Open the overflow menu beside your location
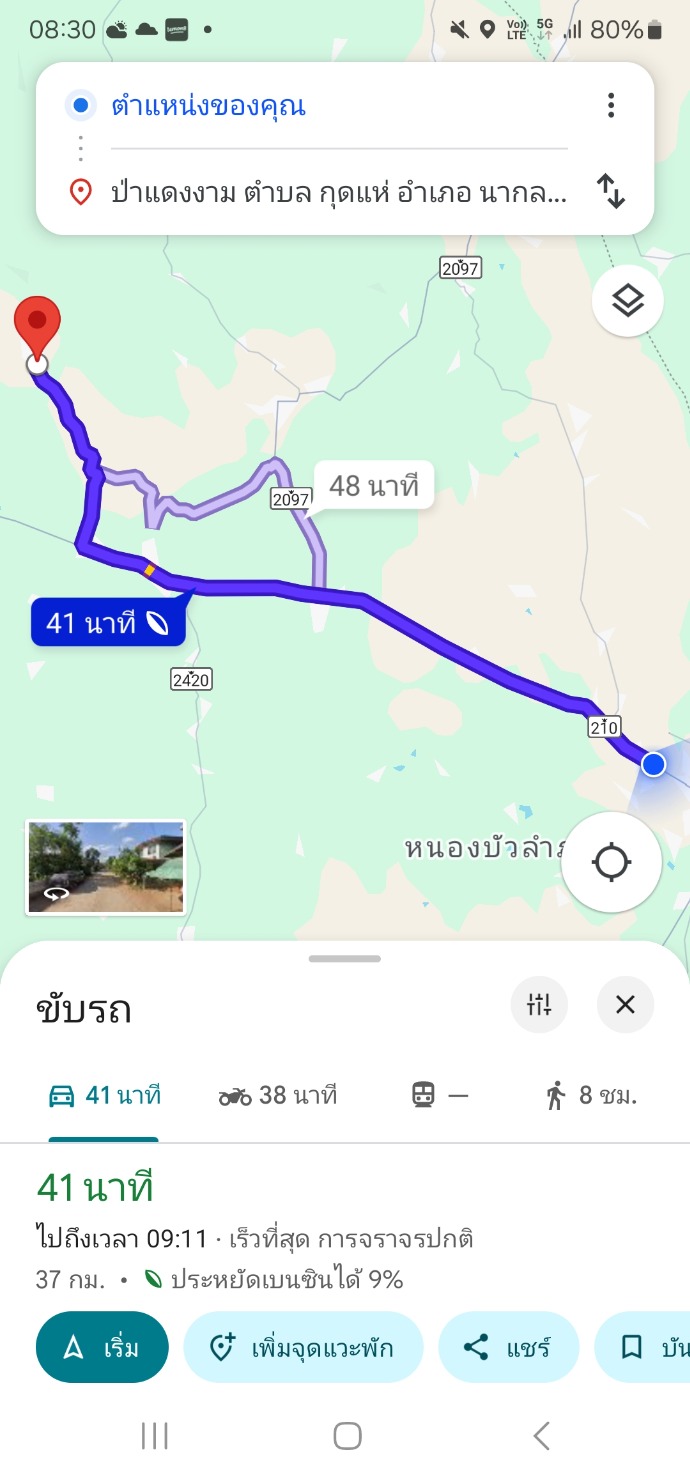 pos(611,105)
